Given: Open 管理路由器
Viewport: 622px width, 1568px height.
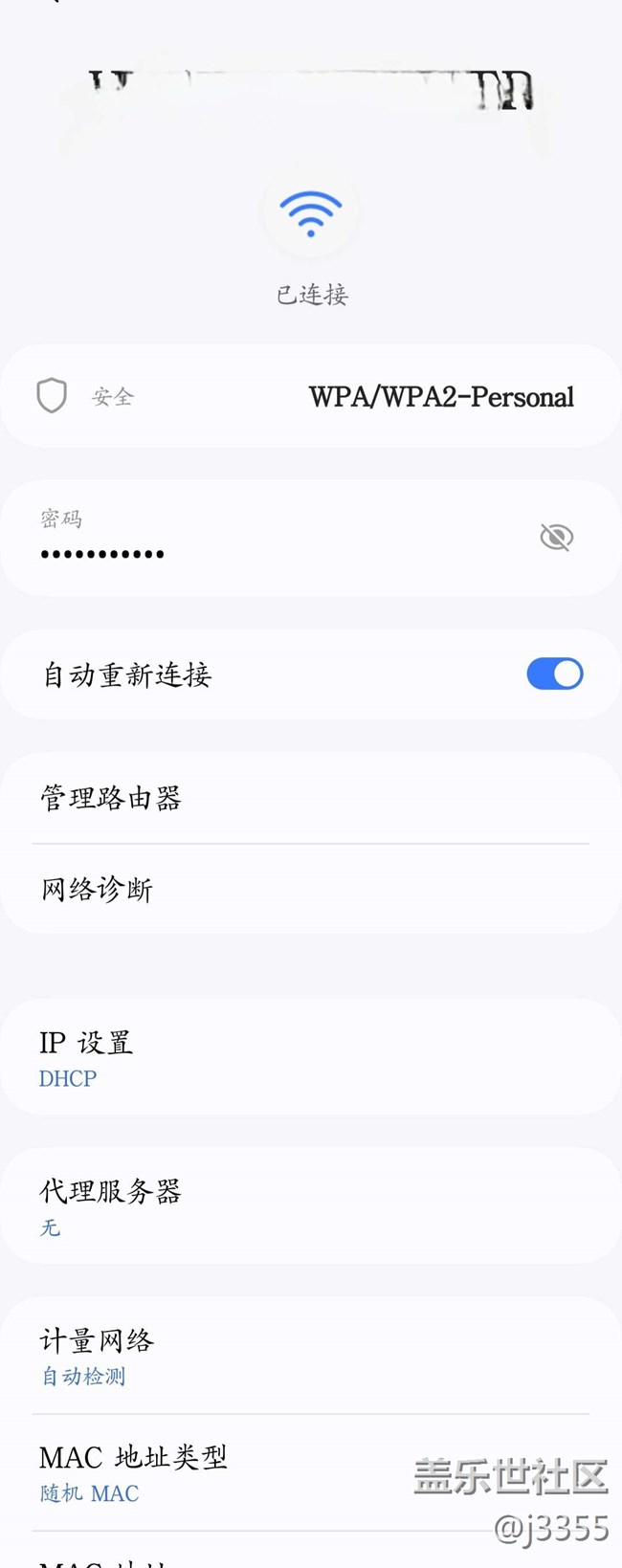Looking at the screenshot, I should (x=310, y=798).
